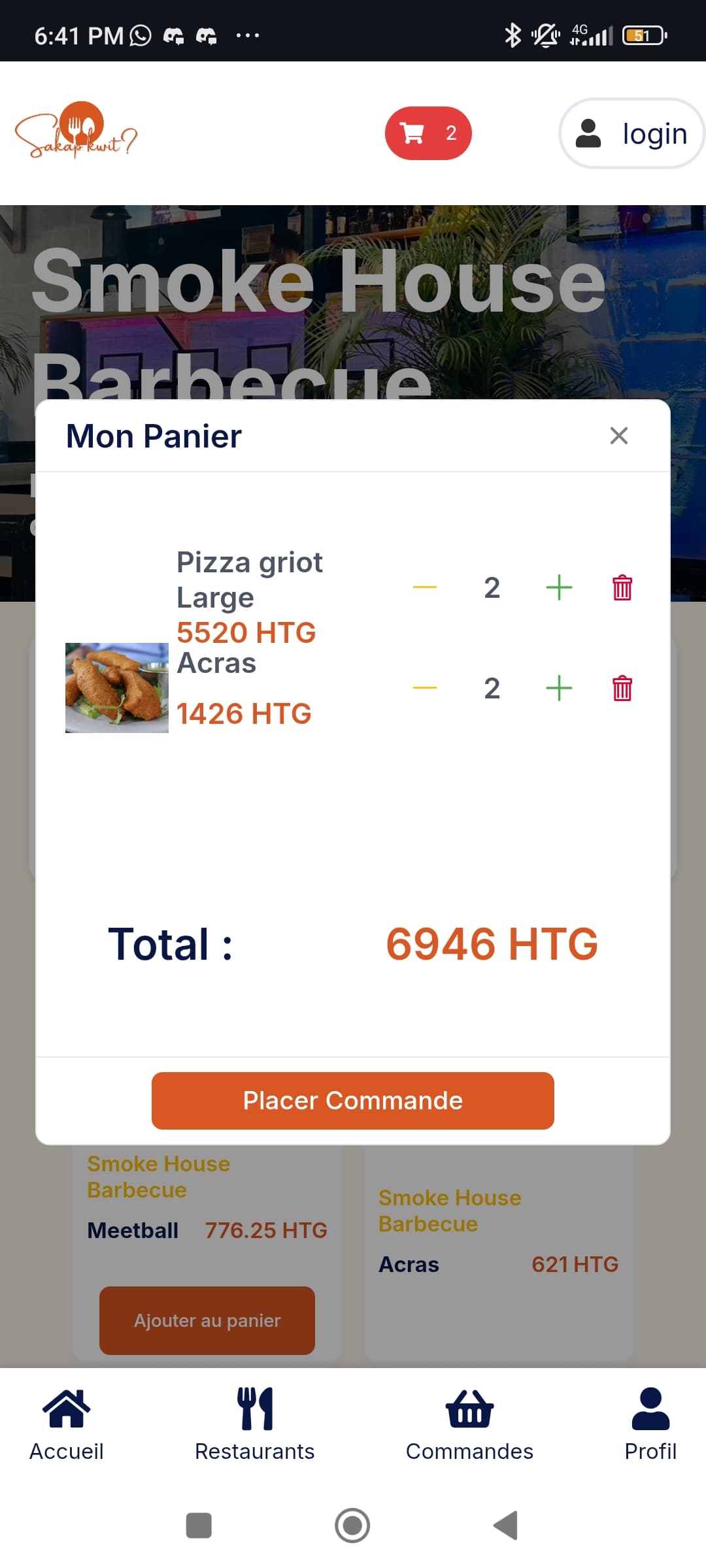
Task: Open the cart button showing 2 items
Action: point(428,133)
